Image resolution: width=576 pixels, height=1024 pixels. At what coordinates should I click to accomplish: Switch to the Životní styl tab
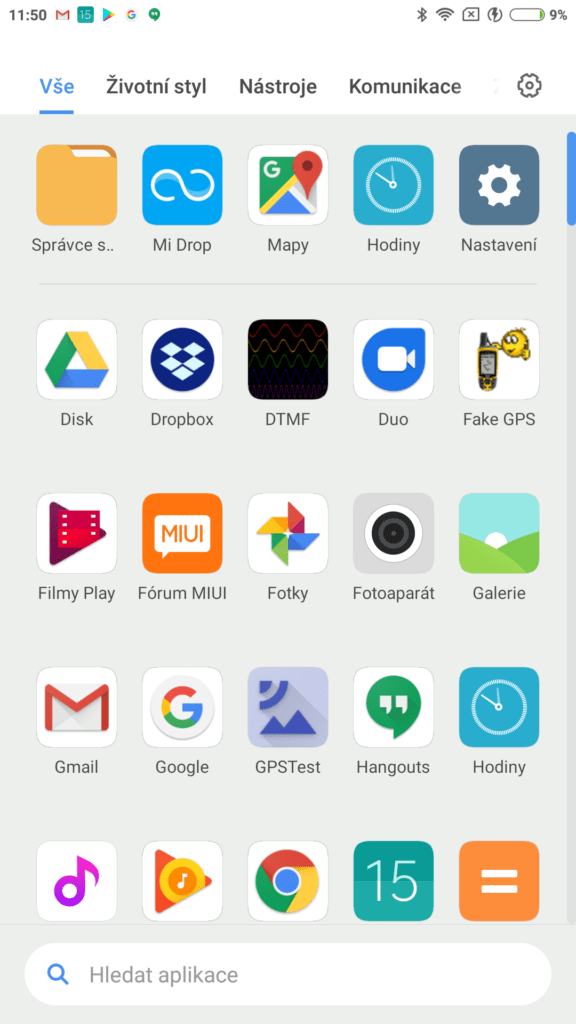[x=156, y=86]
